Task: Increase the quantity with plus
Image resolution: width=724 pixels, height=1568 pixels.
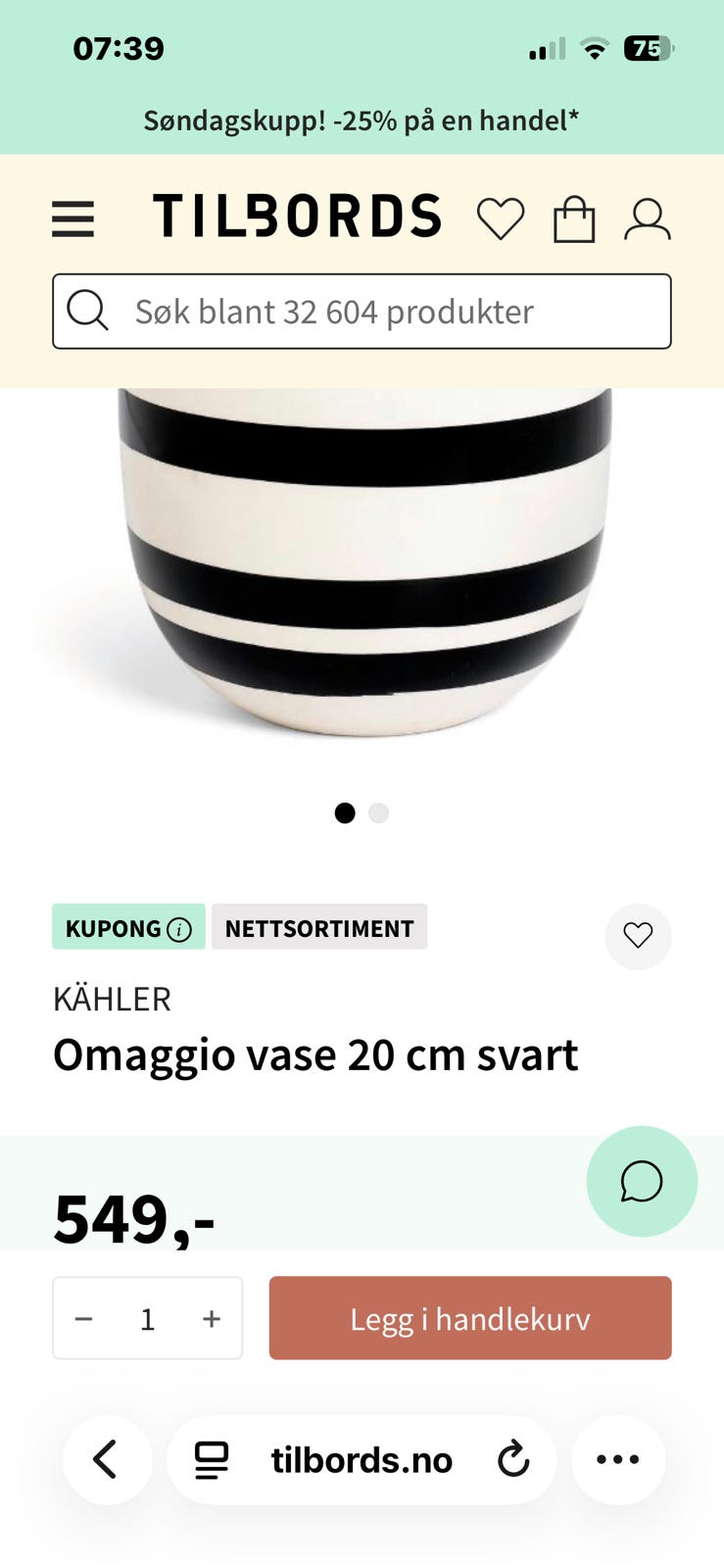Action: tap(212, 1319)
